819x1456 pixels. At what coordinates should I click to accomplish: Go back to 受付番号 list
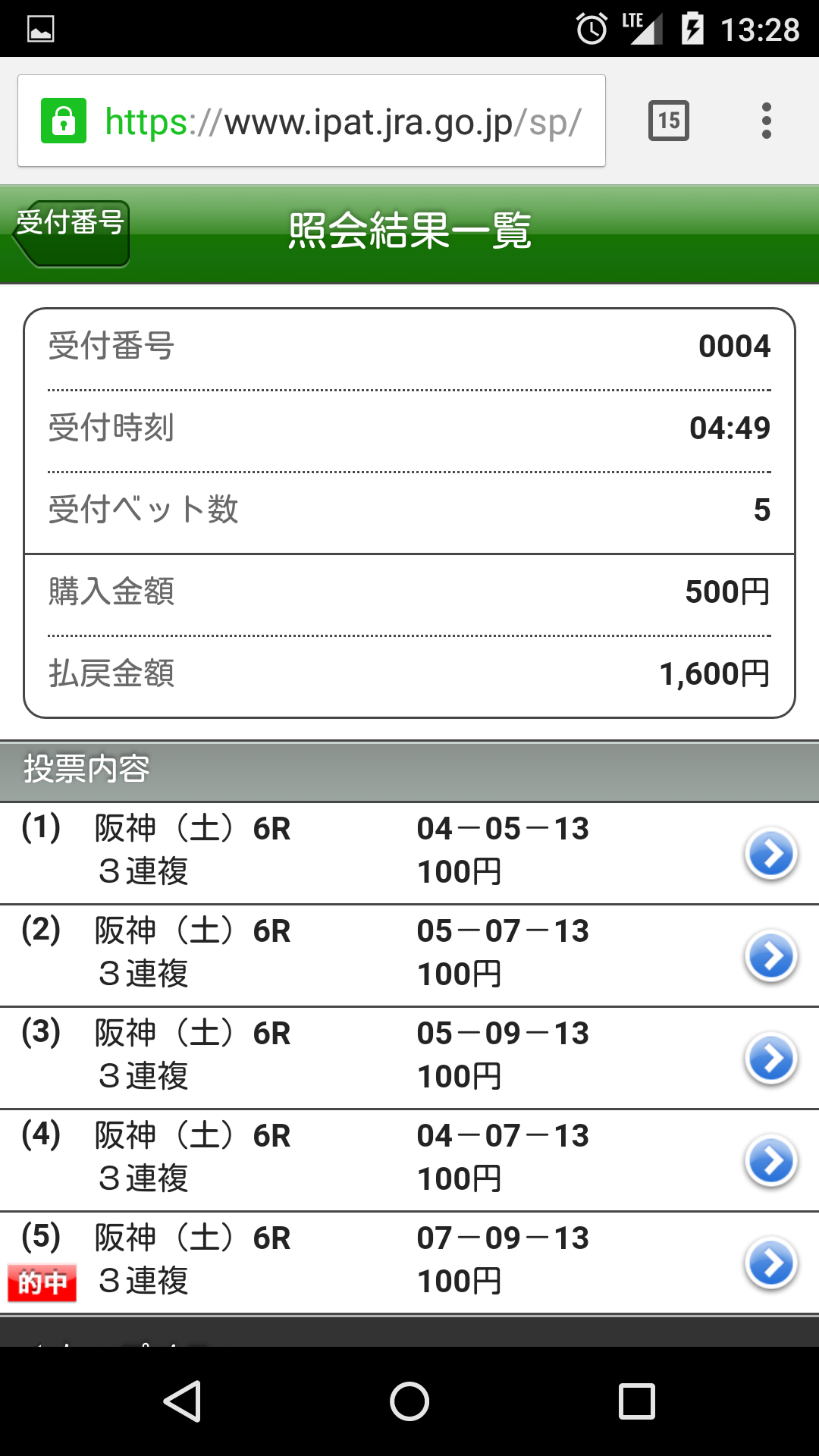click(x=71, y=233)
